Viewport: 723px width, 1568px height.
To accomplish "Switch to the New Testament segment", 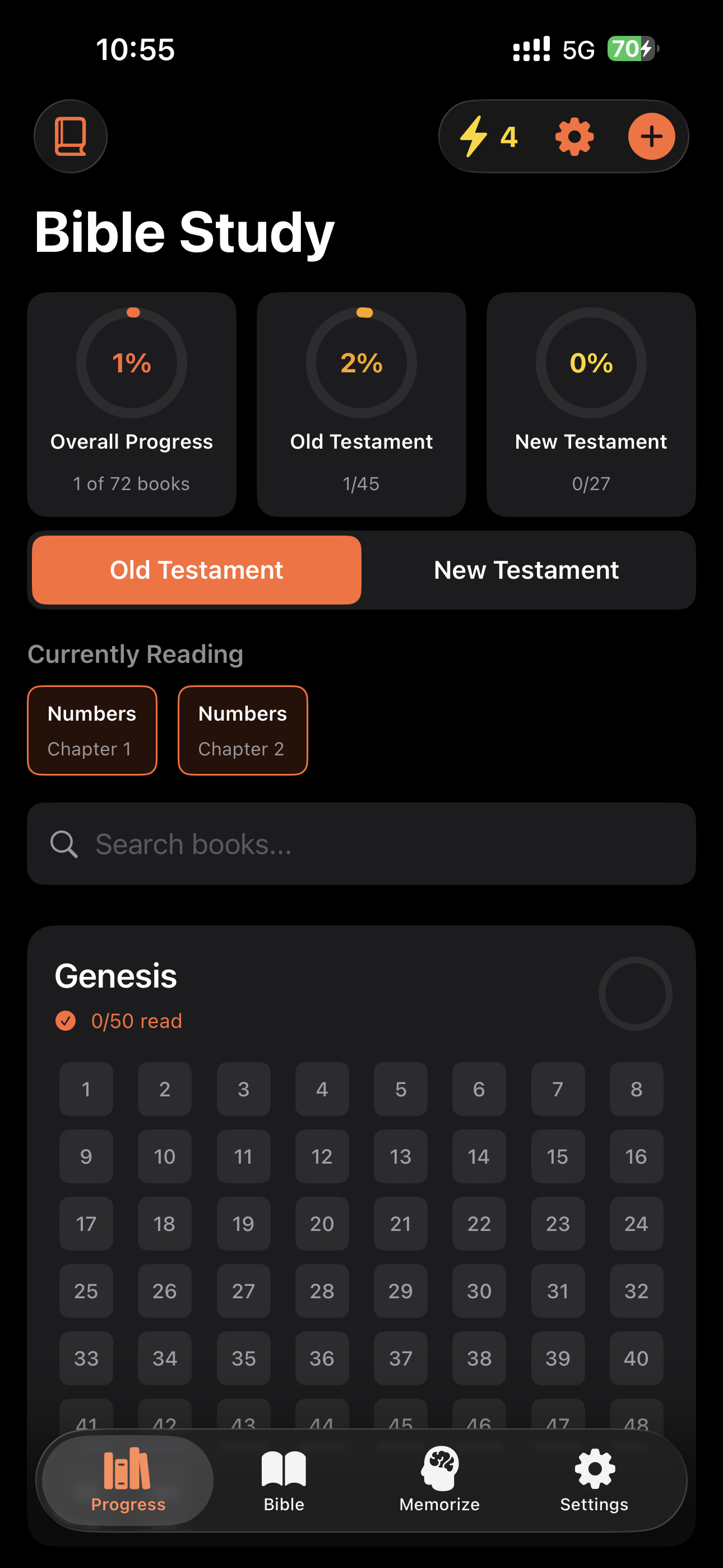I will coord(526,570).
